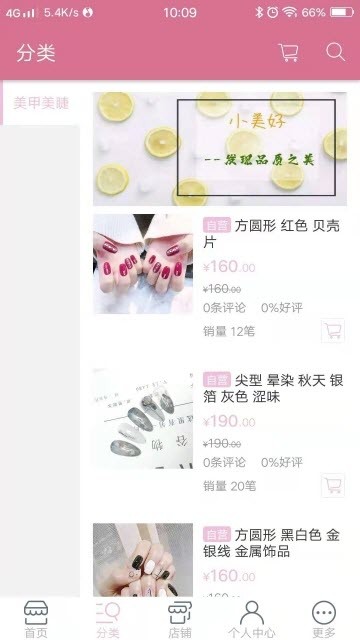Open the shopping cart in the top bar

click(x=288, y=53)
